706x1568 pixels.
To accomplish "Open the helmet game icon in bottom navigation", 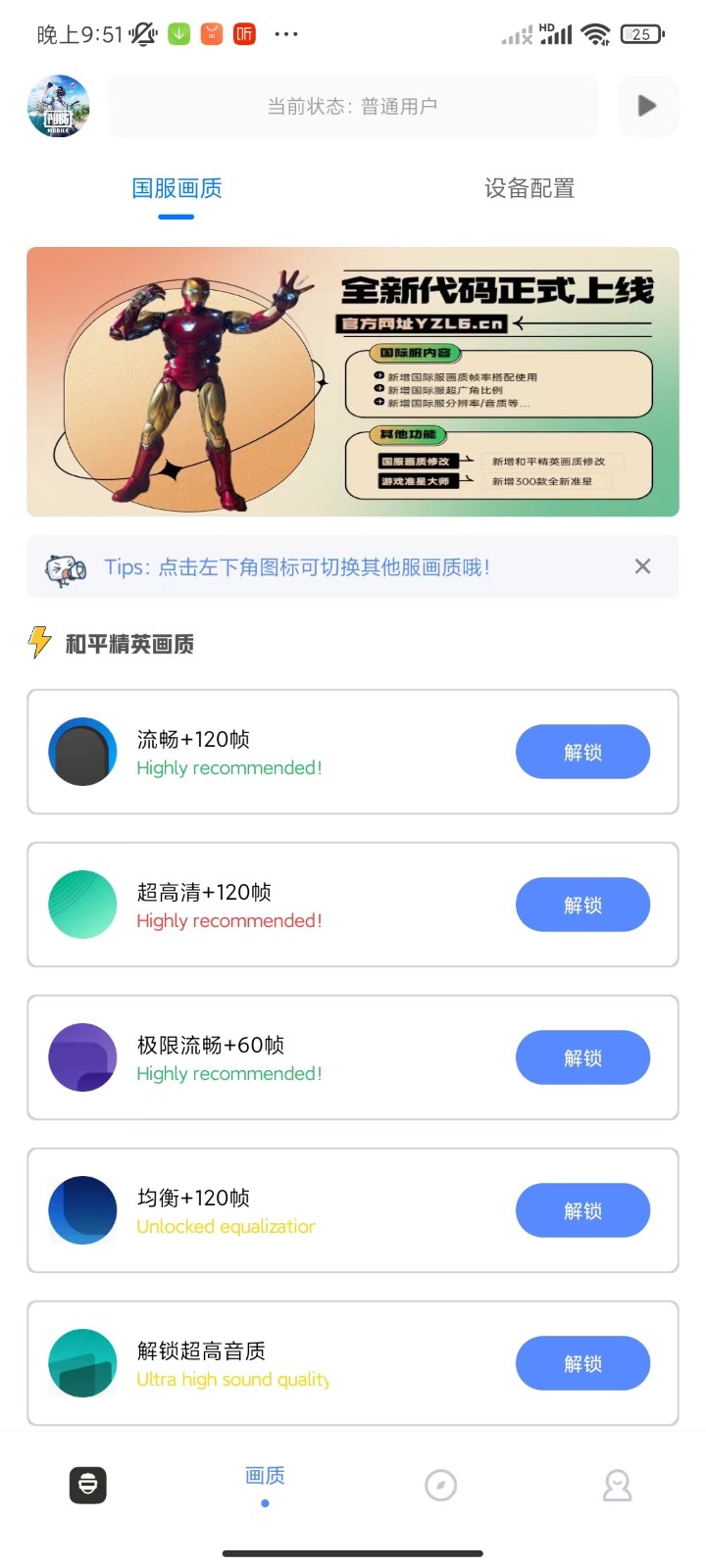I will [x=87, y=1484].
